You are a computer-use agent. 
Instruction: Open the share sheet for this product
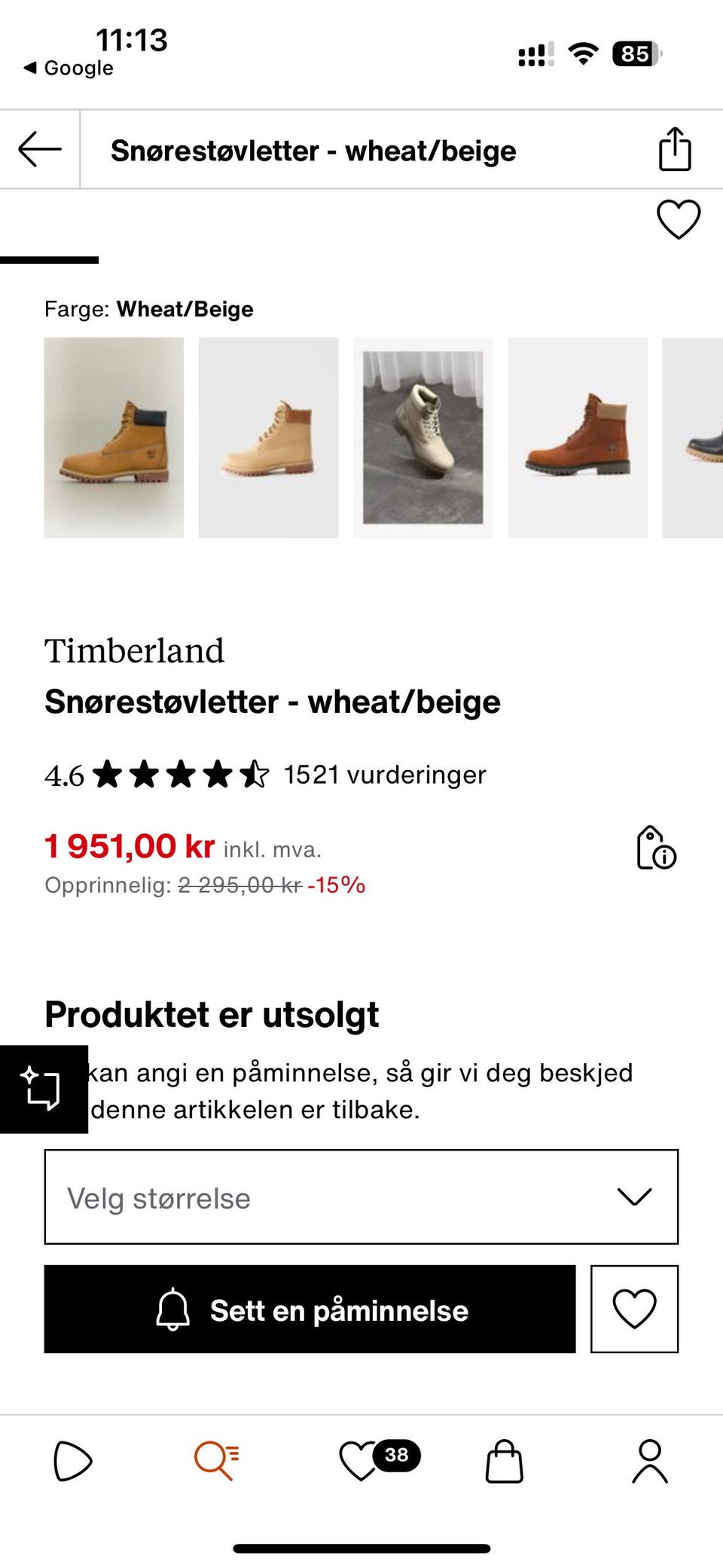pyautogui.click(x=675, y=148)
